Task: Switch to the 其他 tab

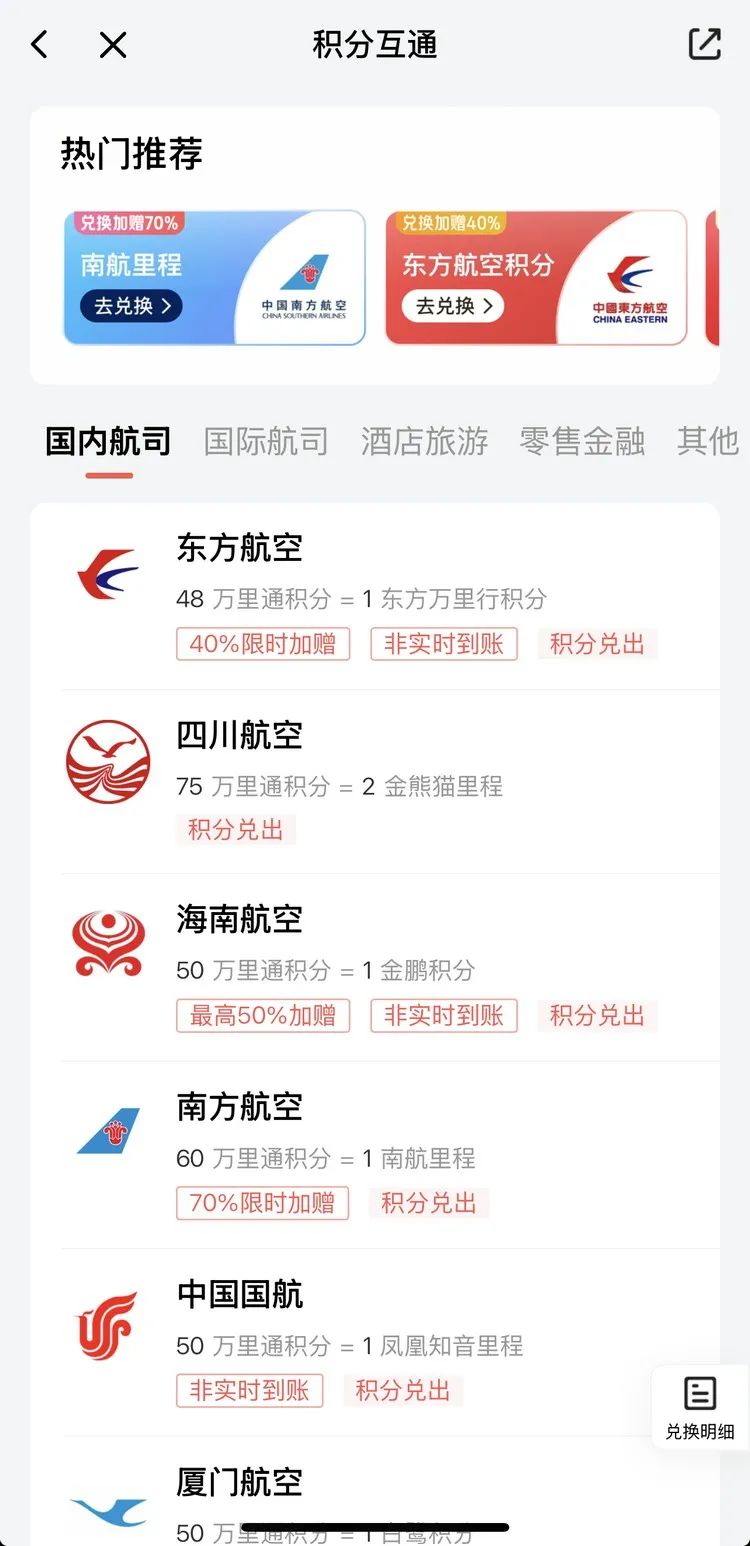Action: click(707, 441)
